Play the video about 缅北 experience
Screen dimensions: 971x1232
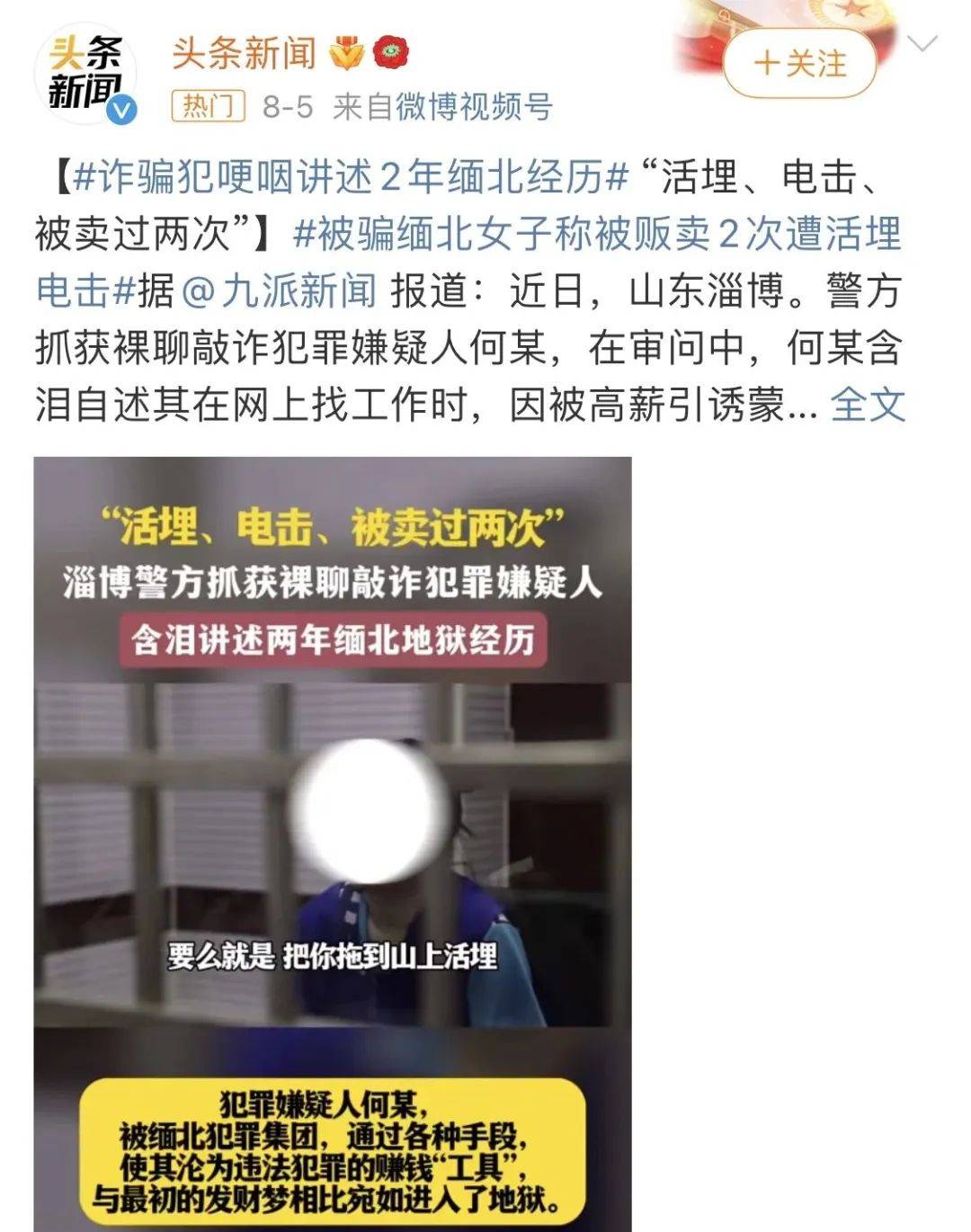[x=333, y=844]
